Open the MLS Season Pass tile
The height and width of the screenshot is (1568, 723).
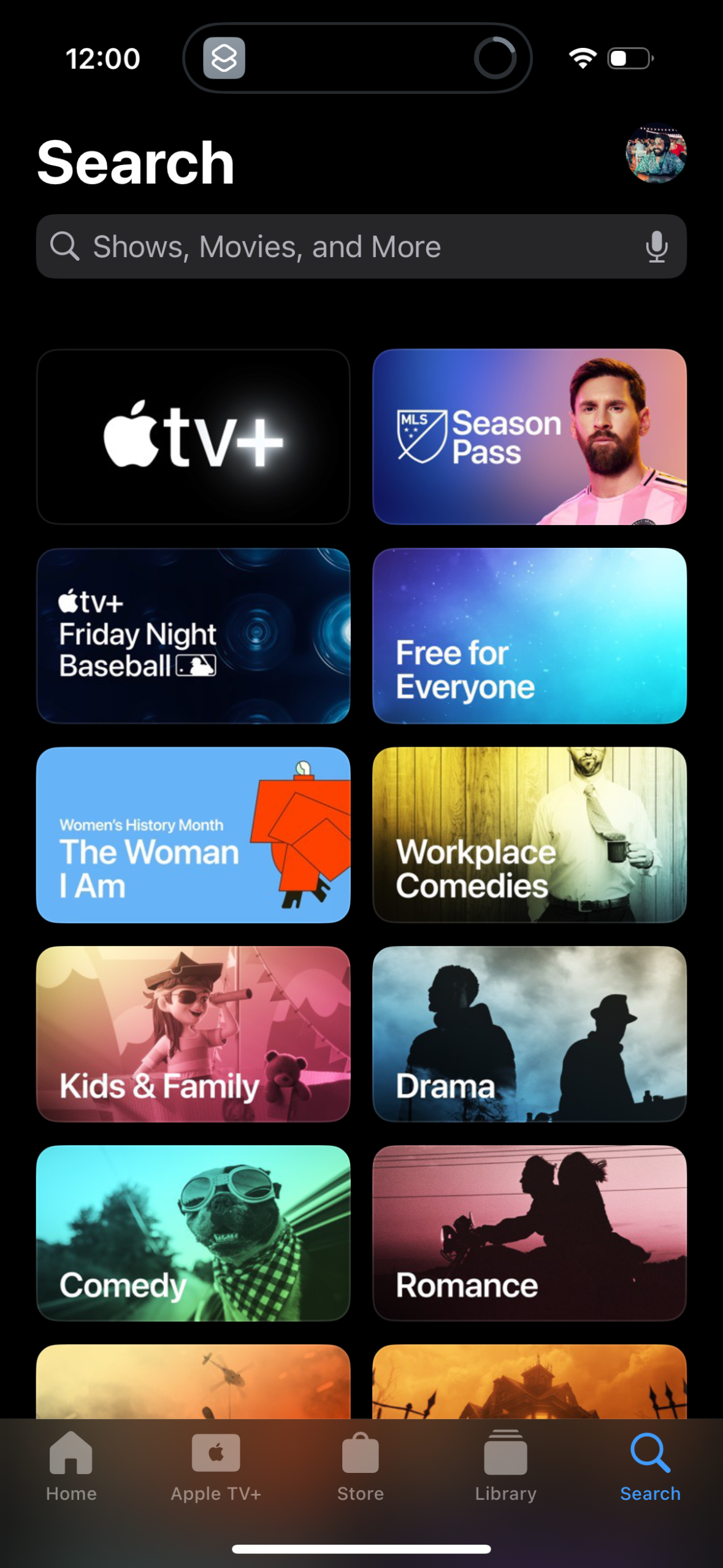[x=530, y=436]
